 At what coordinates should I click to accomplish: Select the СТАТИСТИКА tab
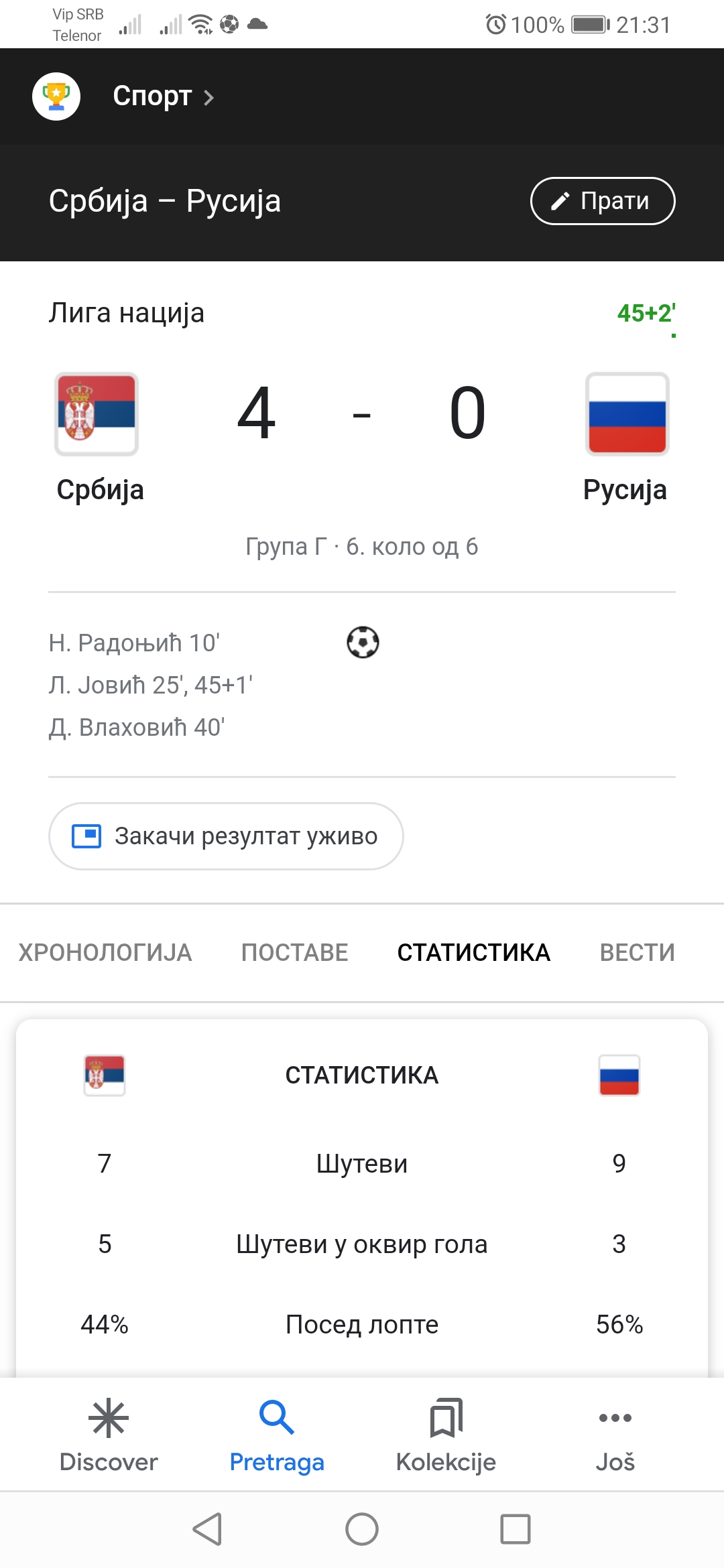click(x=474, y=953)
